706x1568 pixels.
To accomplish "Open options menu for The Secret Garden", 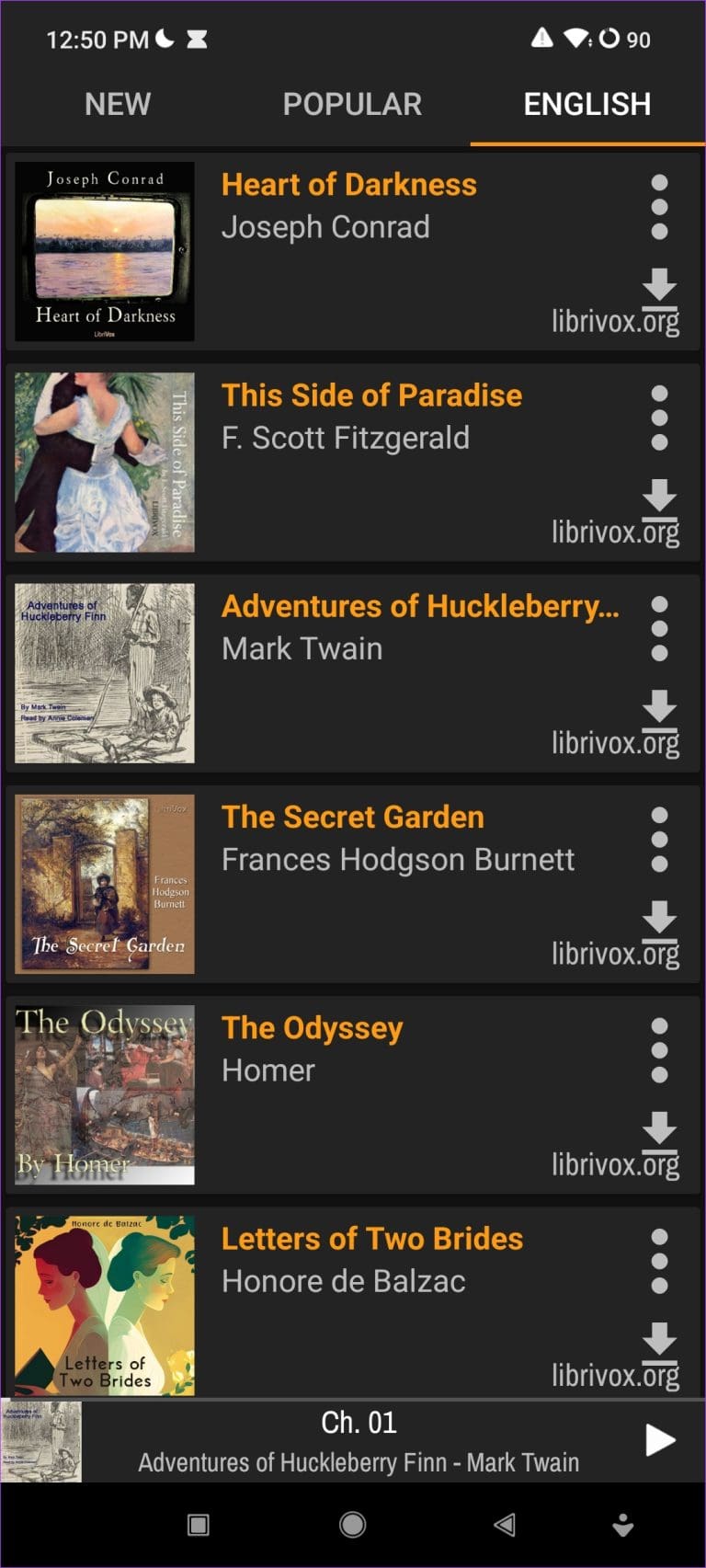I will (x=658, y=839).
